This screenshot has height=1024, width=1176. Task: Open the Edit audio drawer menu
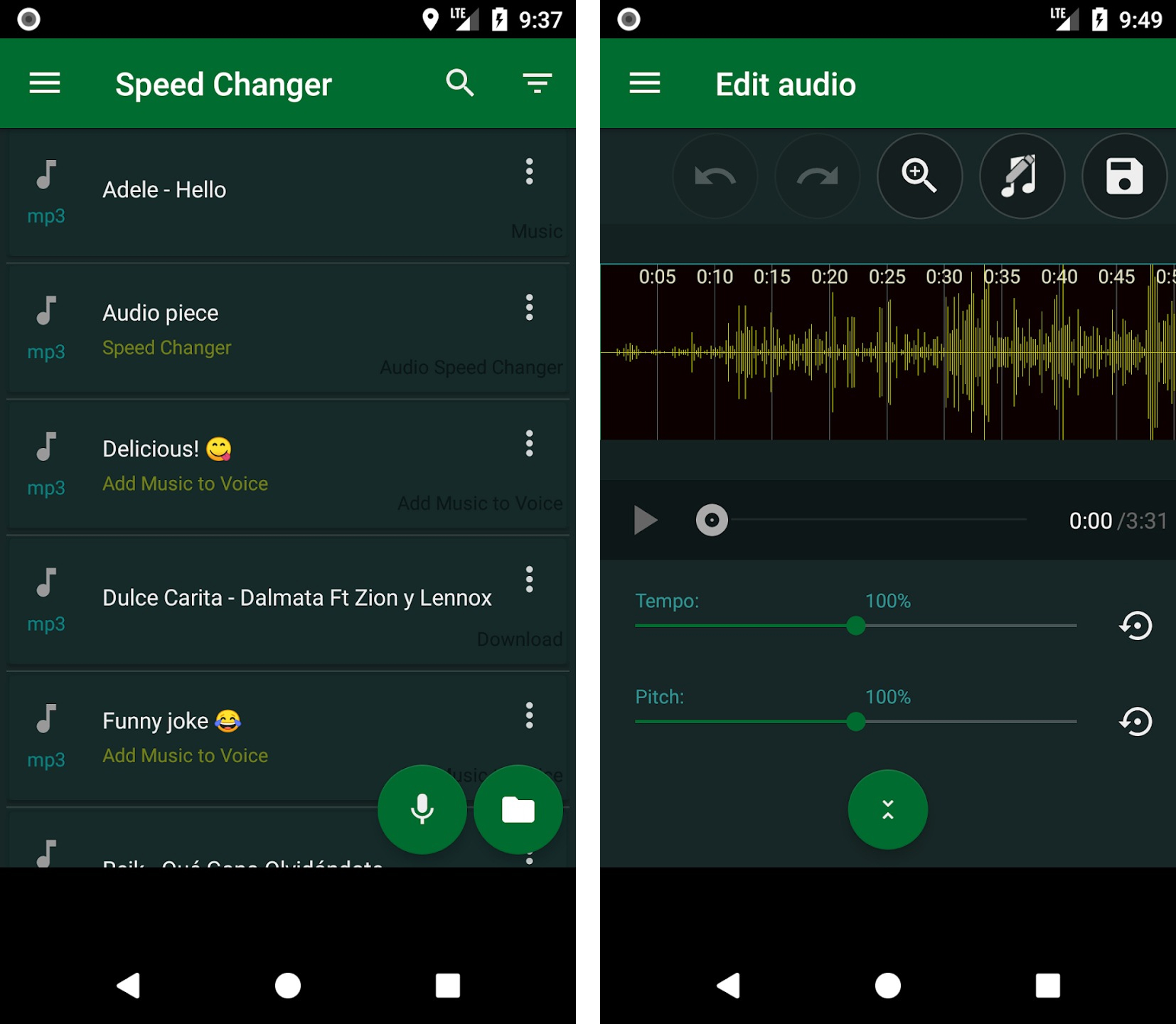[645, 83]
